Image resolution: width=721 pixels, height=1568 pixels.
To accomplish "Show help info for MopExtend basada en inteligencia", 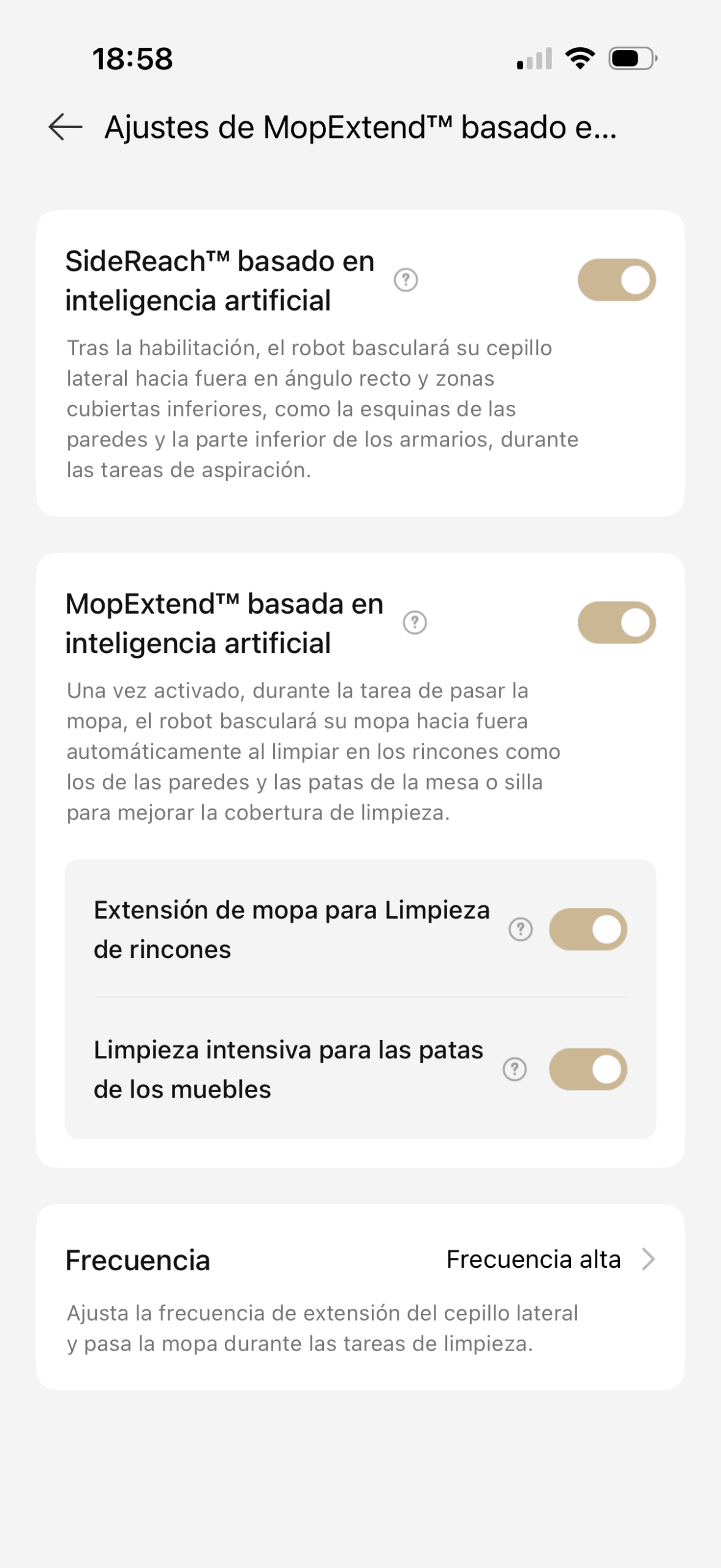I will pos(415,622).
